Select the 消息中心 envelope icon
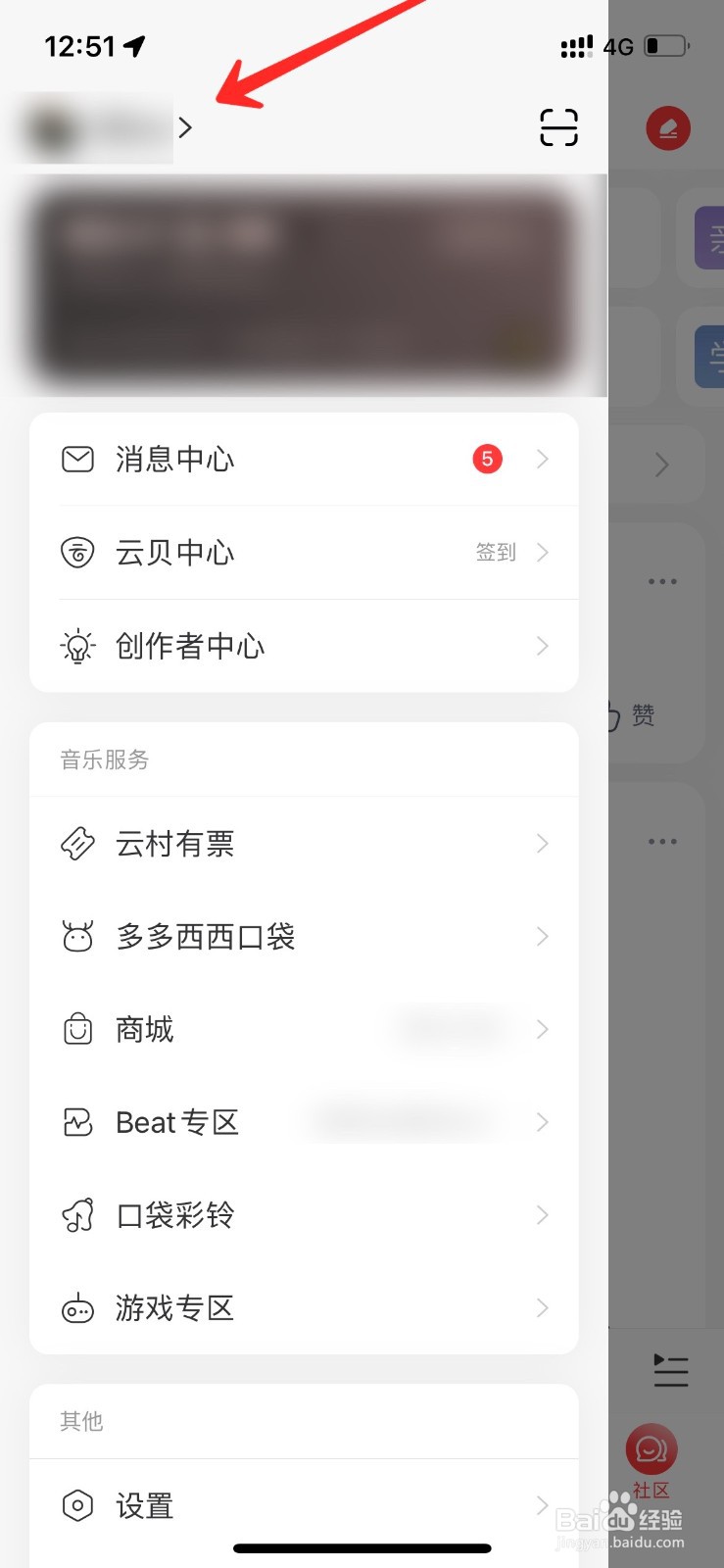The width and height of the screenshot is (724, 1568). [77, 459]
